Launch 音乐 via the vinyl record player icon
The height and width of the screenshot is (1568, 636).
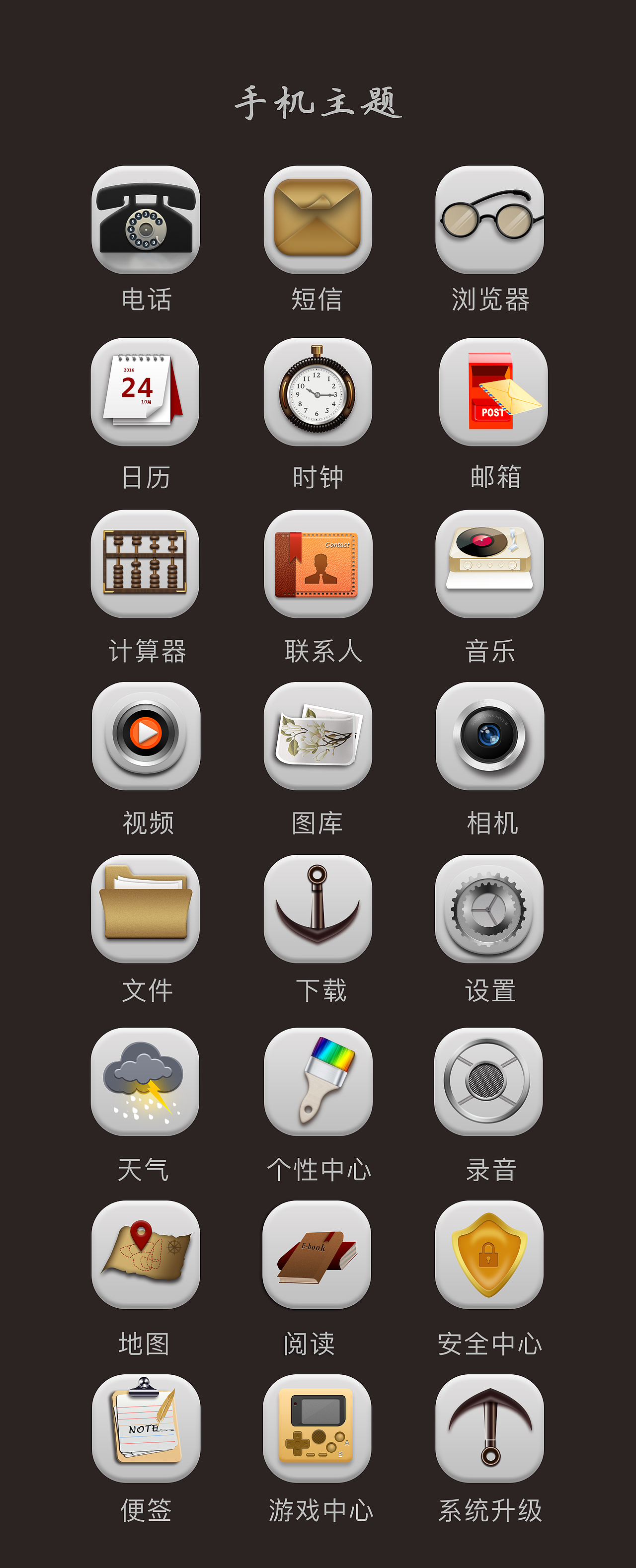pos(489,565)
